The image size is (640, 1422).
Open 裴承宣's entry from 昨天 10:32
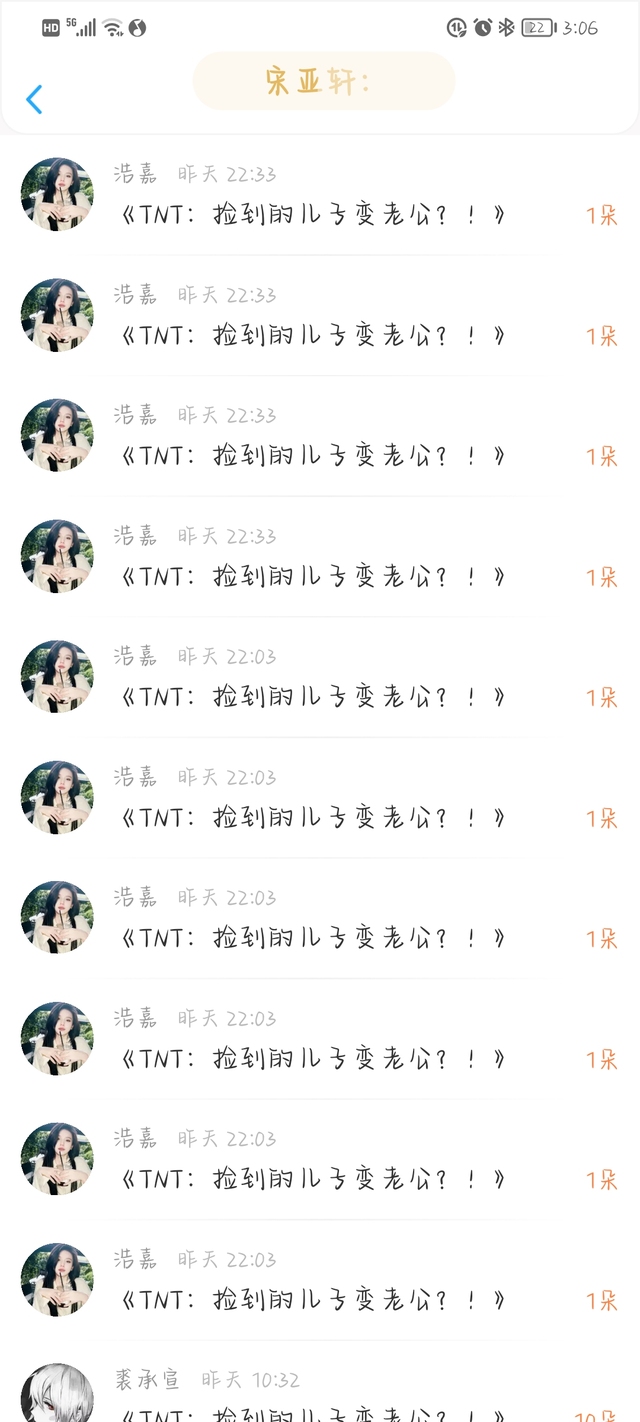pyautogui.click(x=320, y=1392)
